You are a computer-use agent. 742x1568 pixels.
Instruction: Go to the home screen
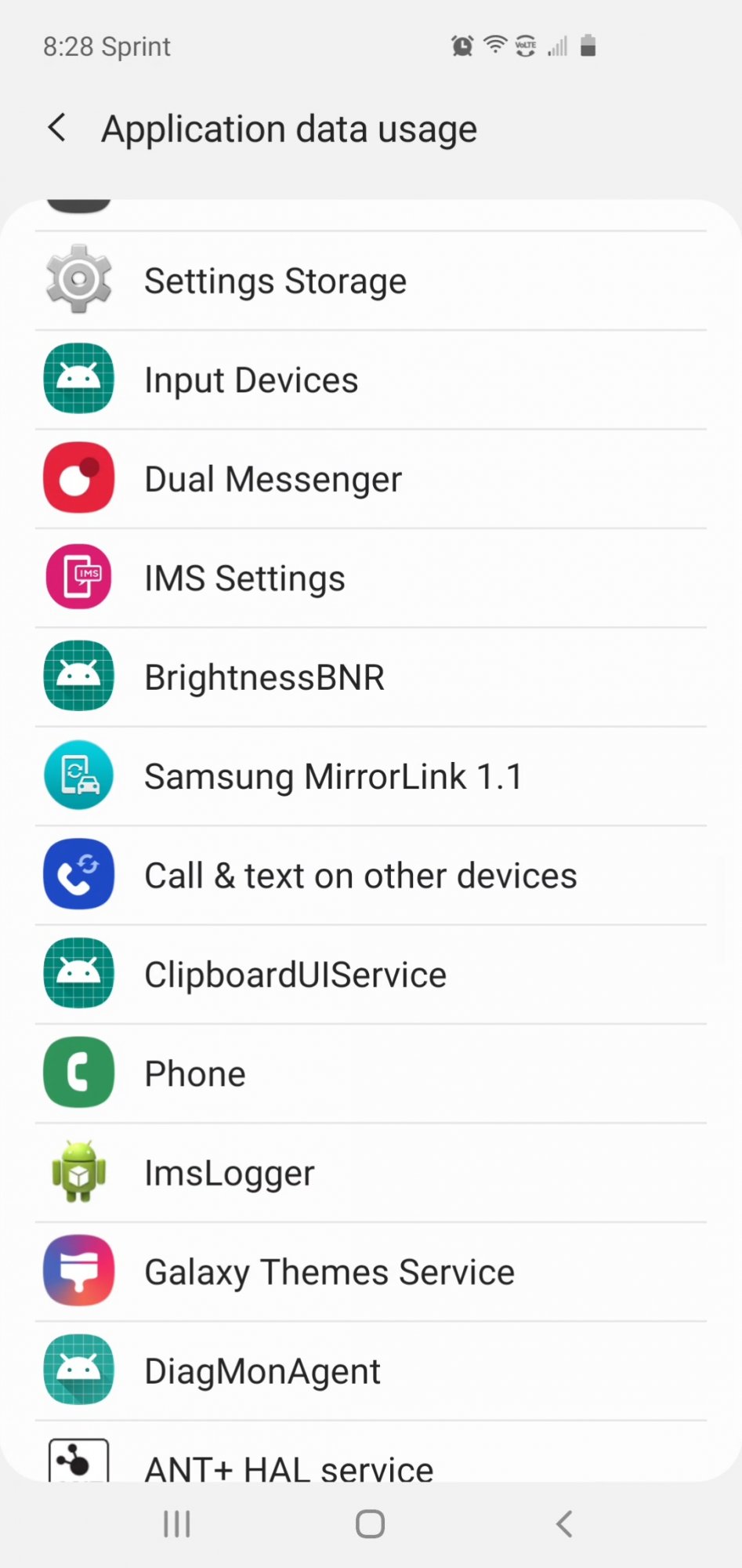point(371,1524)
